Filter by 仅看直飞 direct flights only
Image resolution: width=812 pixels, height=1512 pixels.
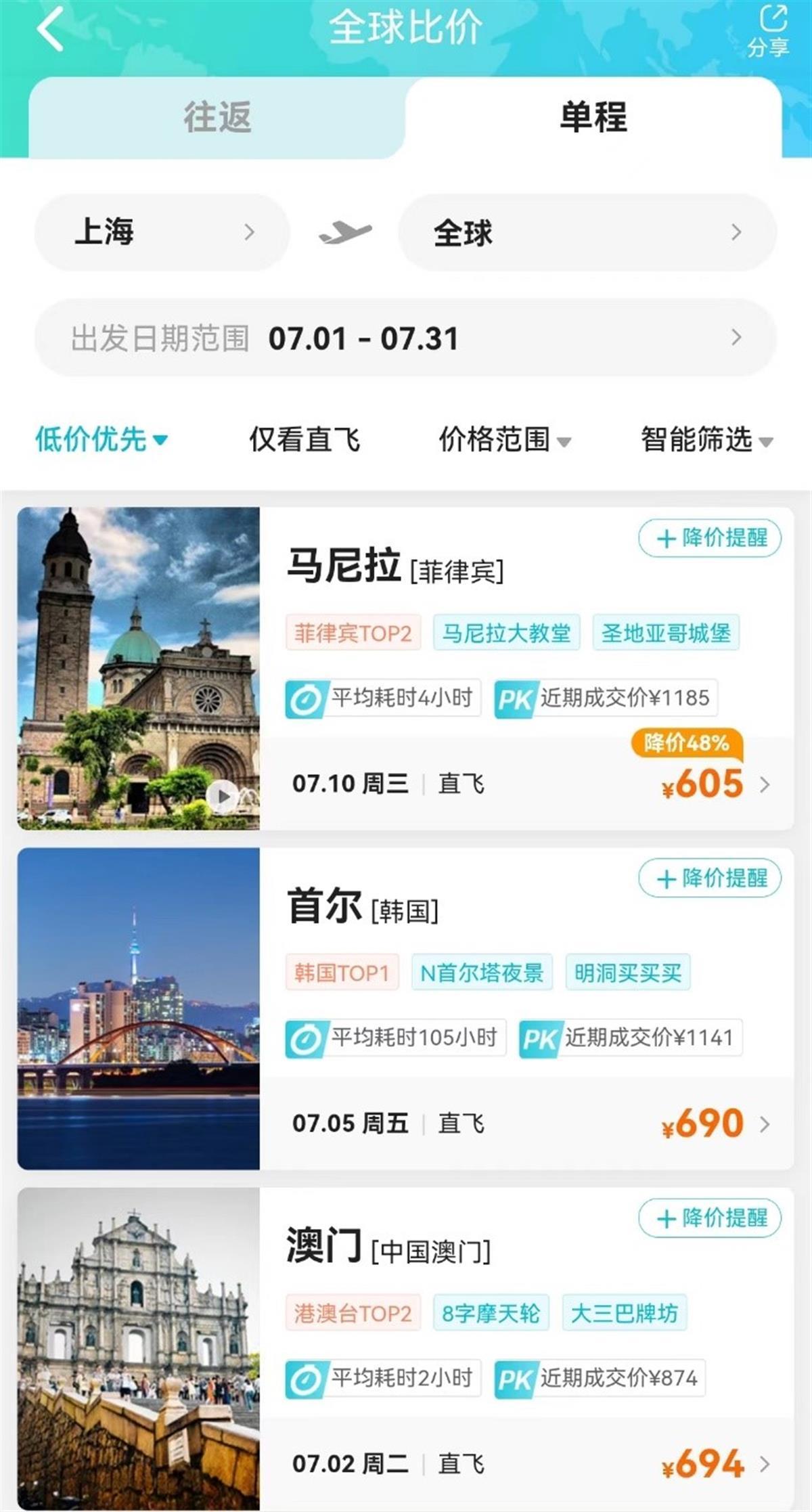304,439
